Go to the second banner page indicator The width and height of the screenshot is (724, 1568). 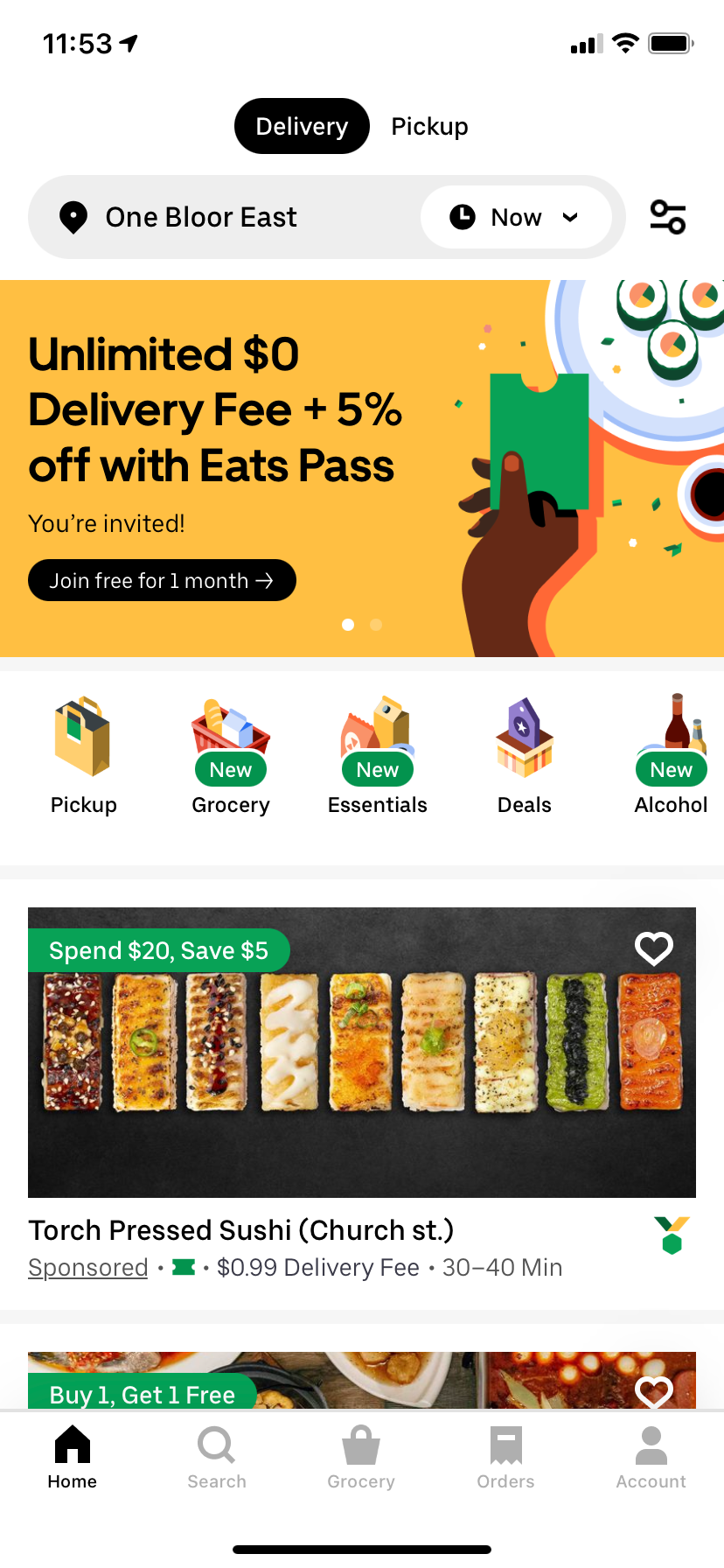pos(376,625)
